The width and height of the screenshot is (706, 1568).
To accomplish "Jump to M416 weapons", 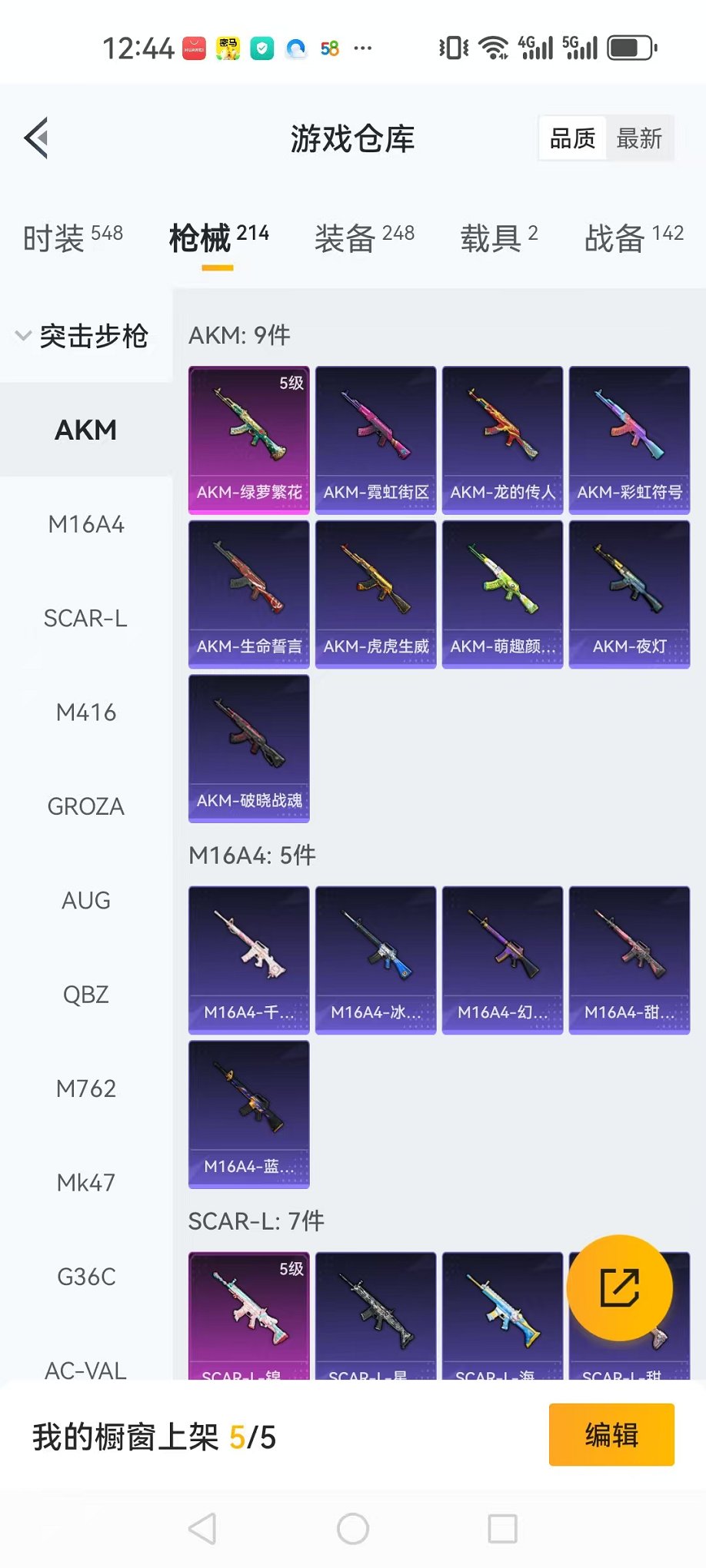I will click(86, 713).
